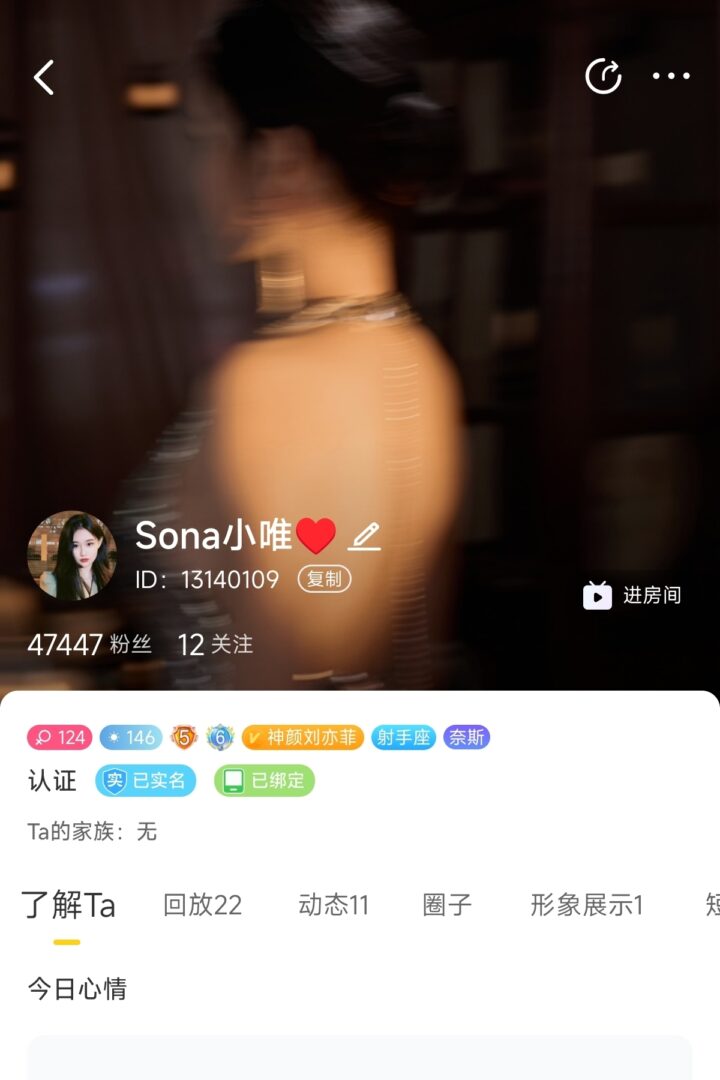Tap the 已实名 verification badge
Viewport: 720px width, 1080px height.
tap(146, 781)
